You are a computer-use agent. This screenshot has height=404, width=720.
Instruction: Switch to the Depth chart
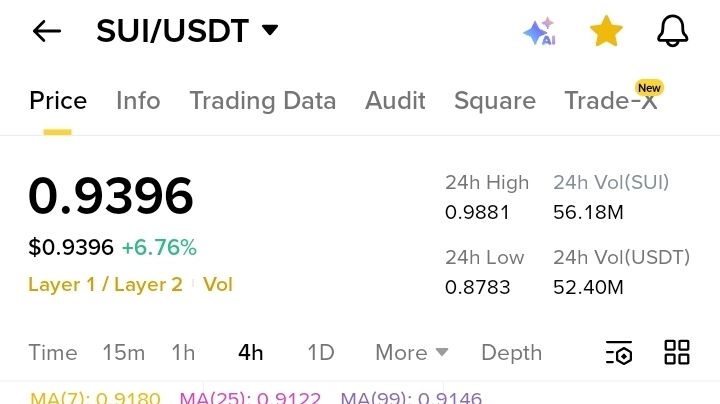pos(512,353)
